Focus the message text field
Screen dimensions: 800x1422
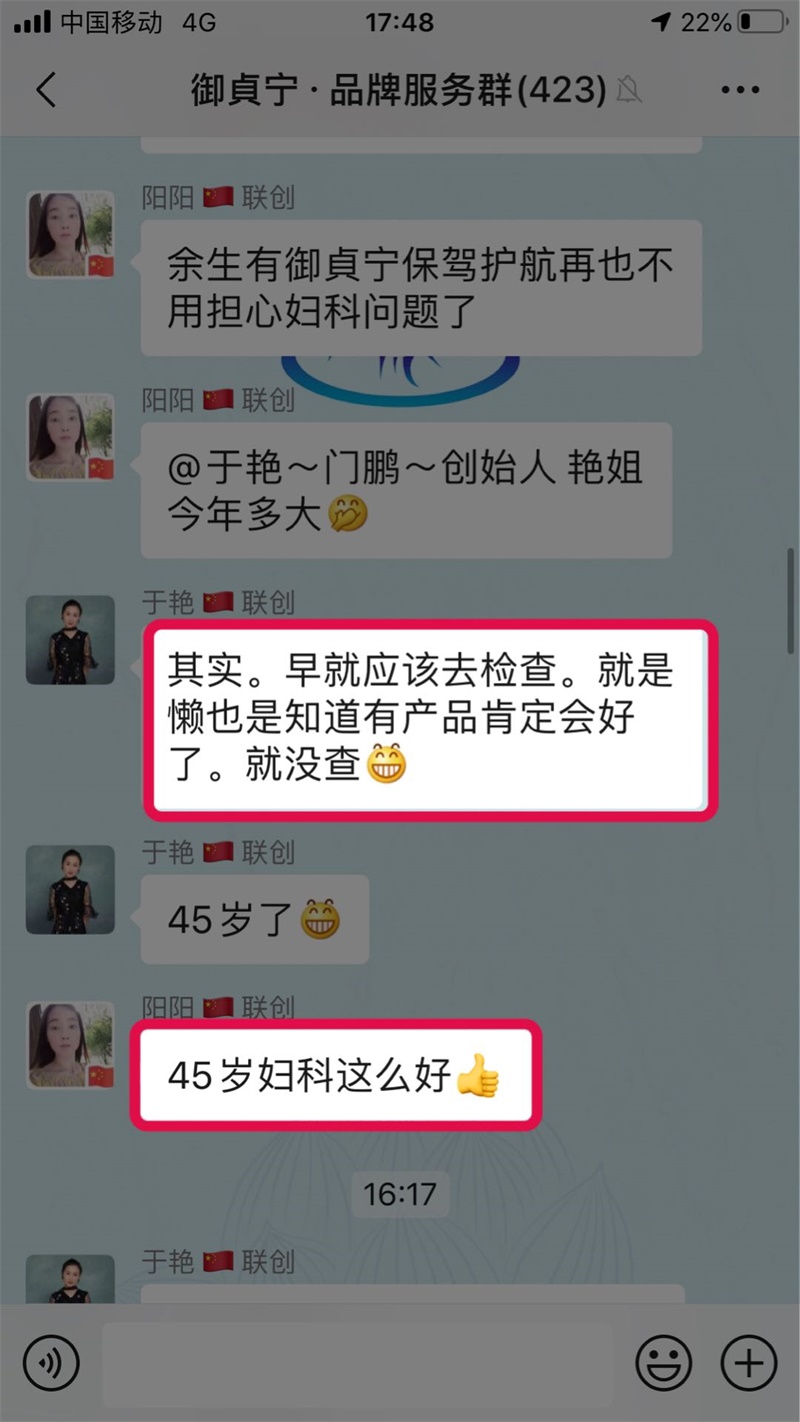pos(357,1363)
